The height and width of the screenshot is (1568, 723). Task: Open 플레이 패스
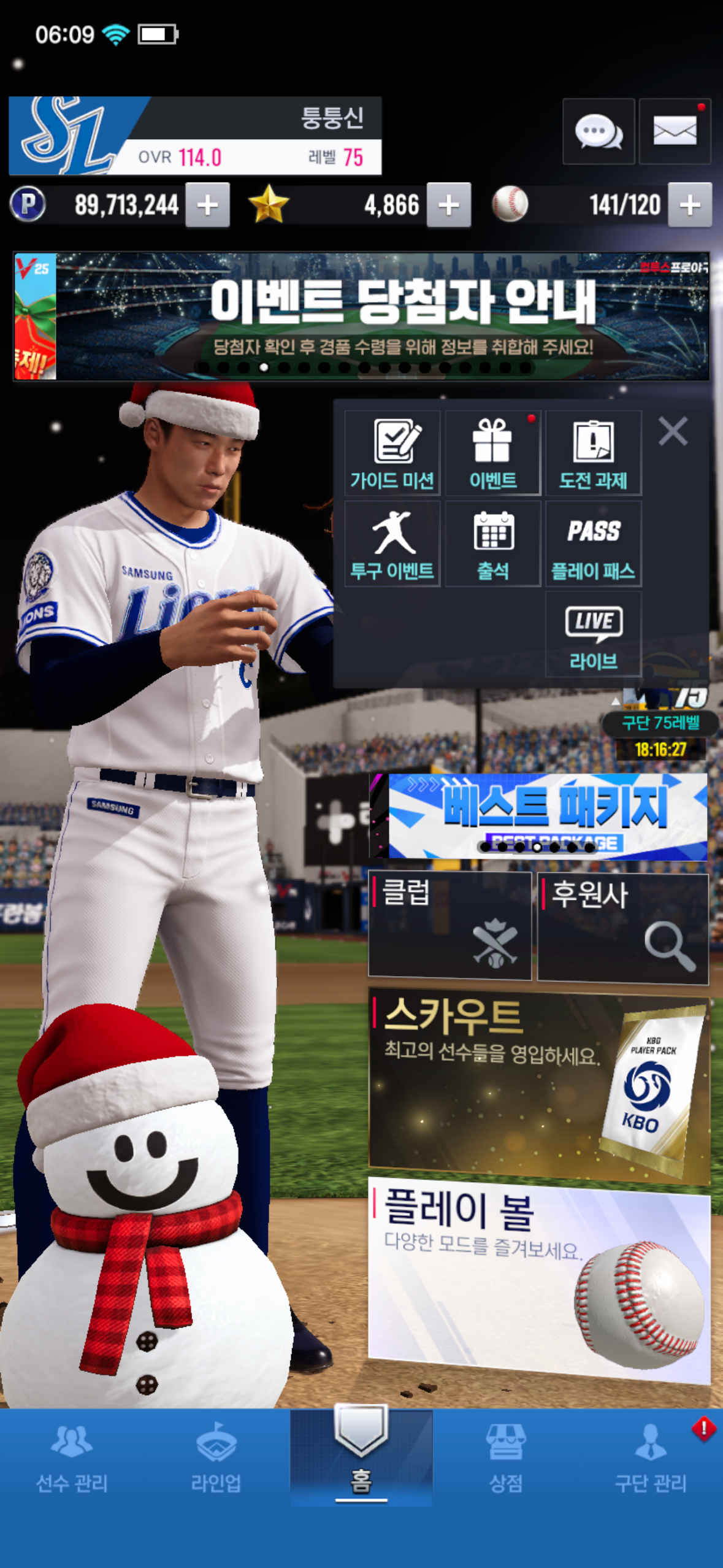593,544
